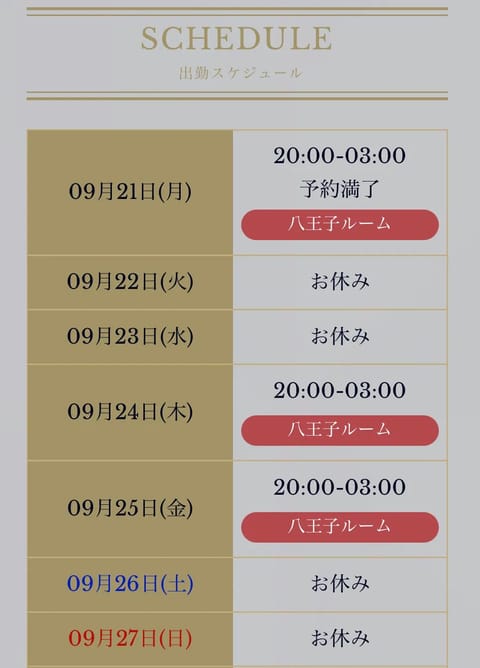Open 八王子ルーム for 09月24日(木)
This screenshot has height=668, width=480.
click(x=340, y=430)
